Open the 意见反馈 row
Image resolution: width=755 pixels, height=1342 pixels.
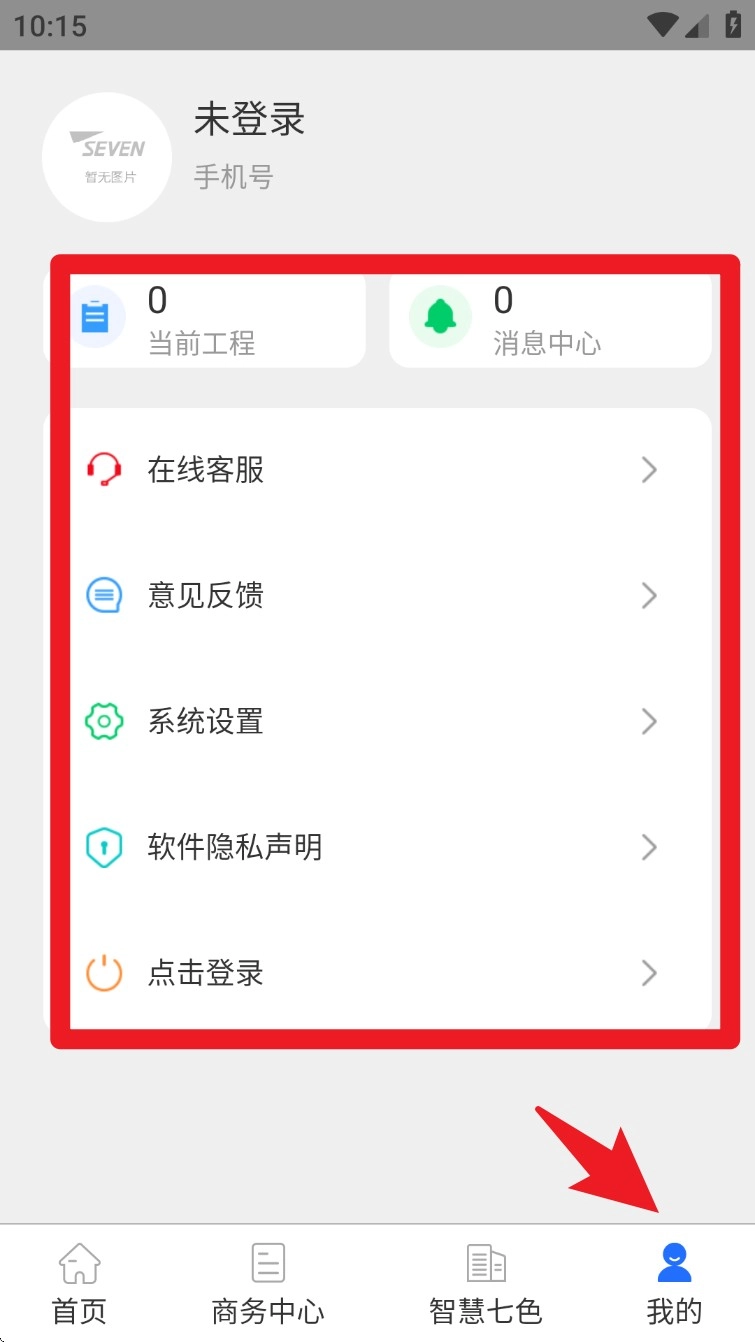[378, 596]
